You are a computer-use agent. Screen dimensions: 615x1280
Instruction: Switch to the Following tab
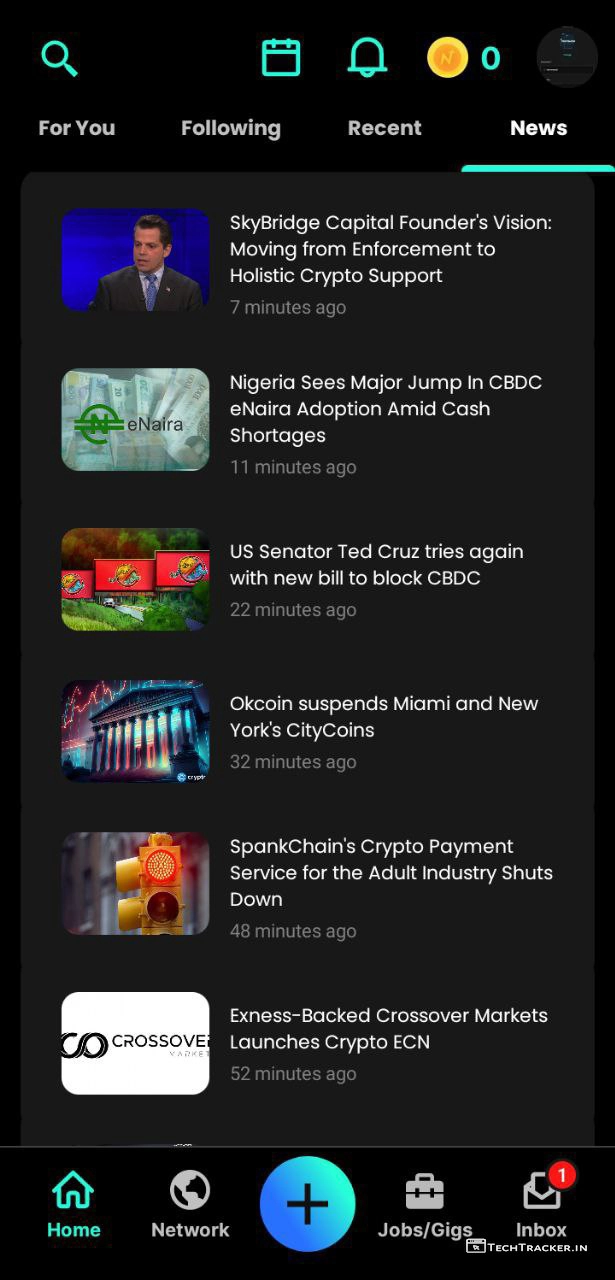[x=231, y=128]
